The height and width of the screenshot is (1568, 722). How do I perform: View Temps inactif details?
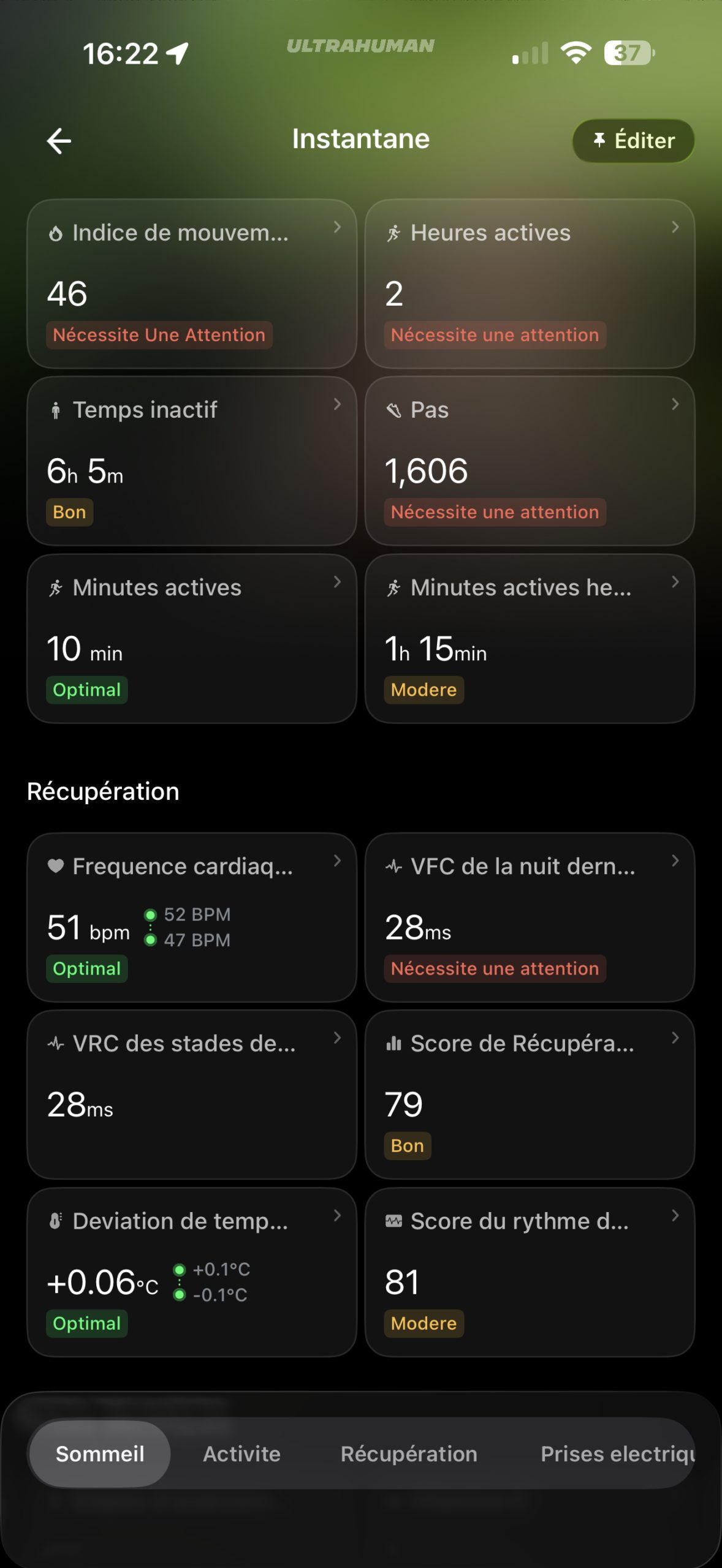tap(192, 461)
